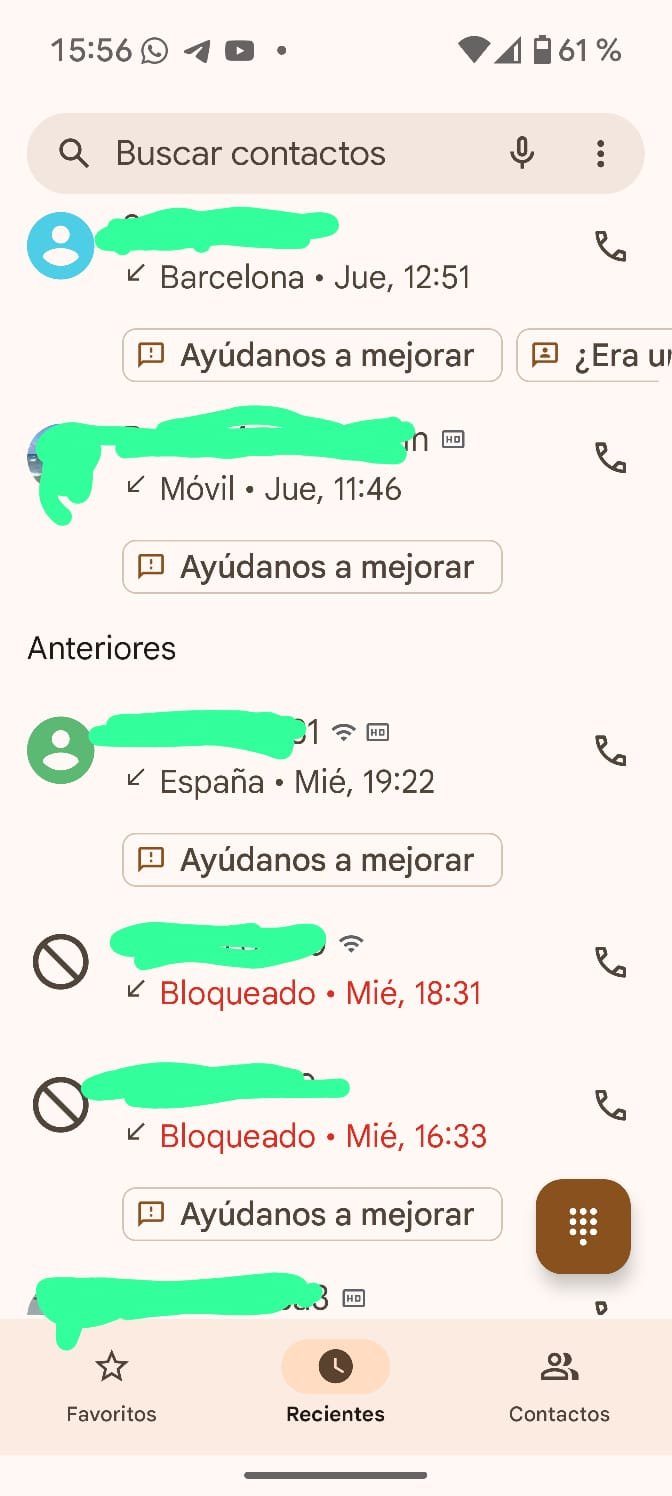Tap Ayúdanos a mejorar under Móvil call
672x1496 pixels.
(312, 567)
